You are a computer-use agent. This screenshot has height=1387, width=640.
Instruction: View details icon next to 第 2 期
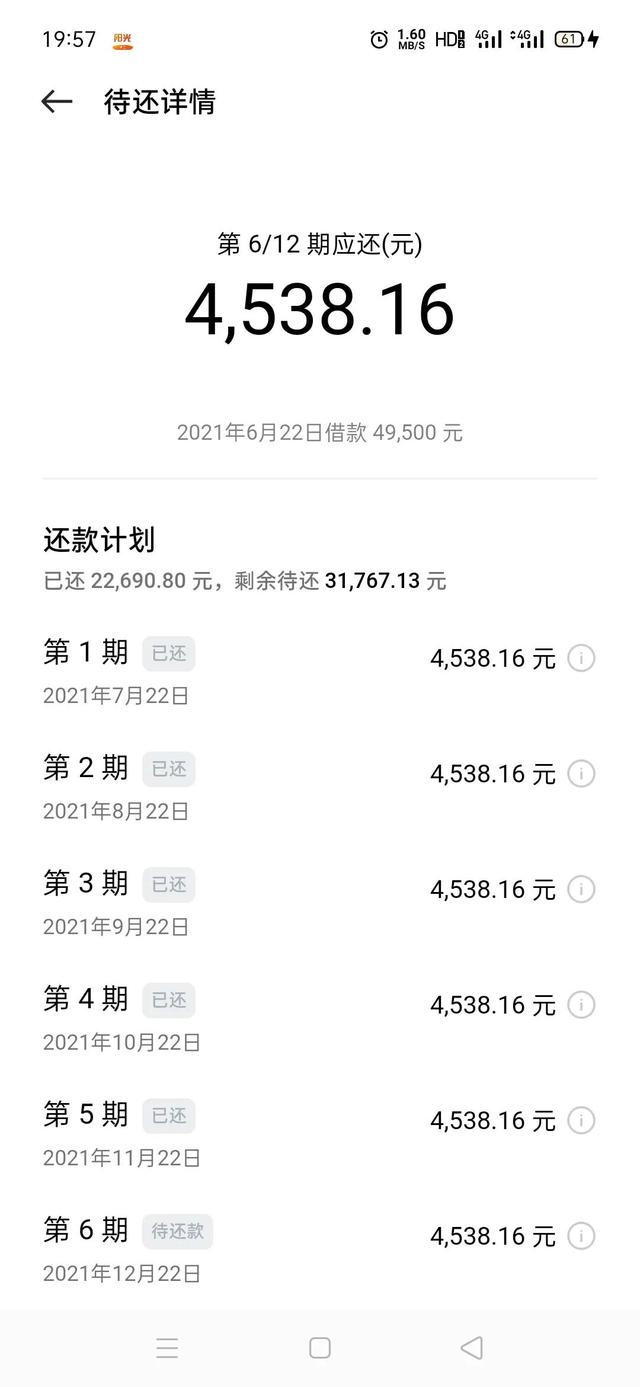point(581,773)
